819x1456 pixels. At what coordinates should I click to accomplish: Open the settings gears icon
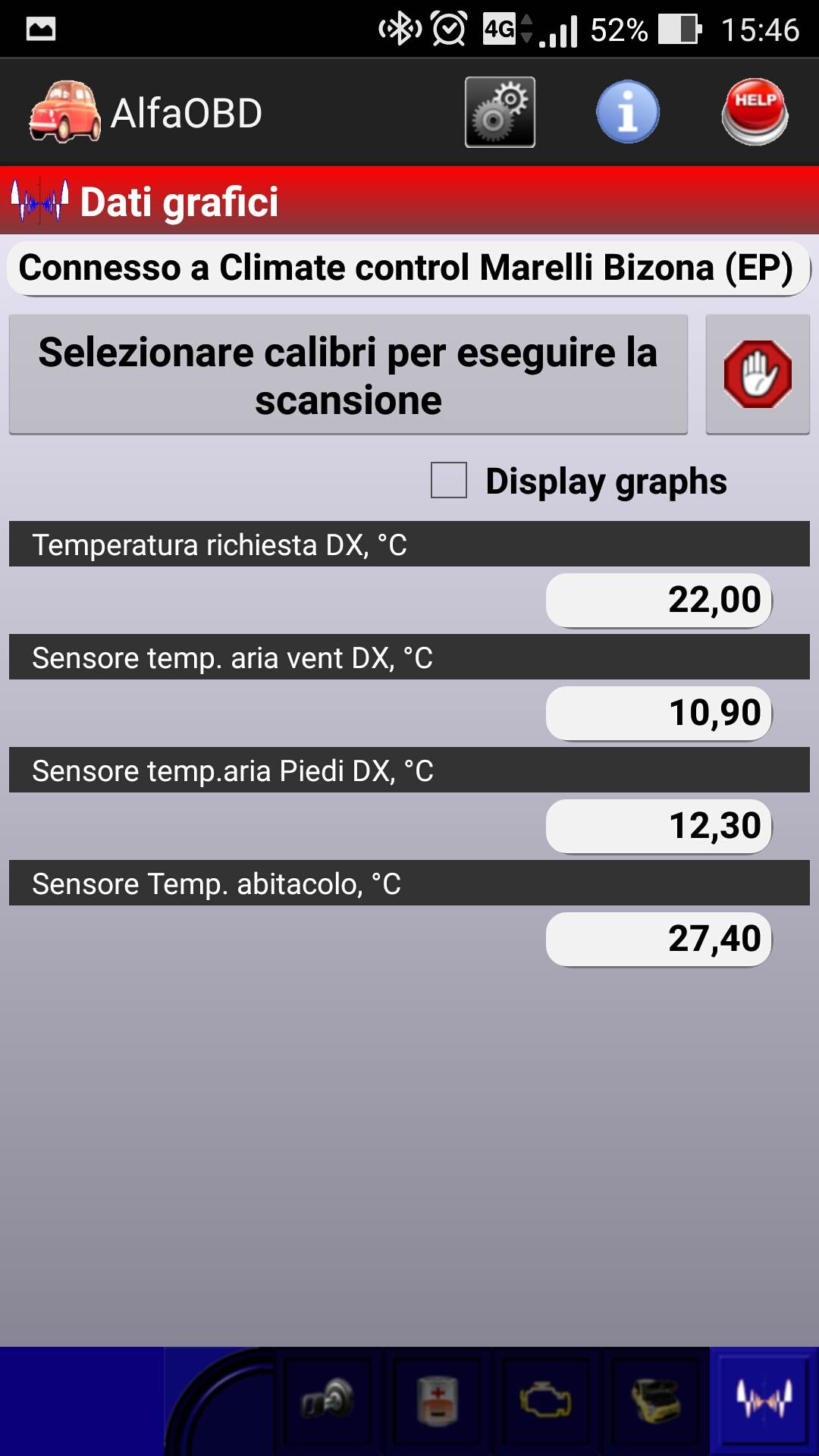point(500,112)
